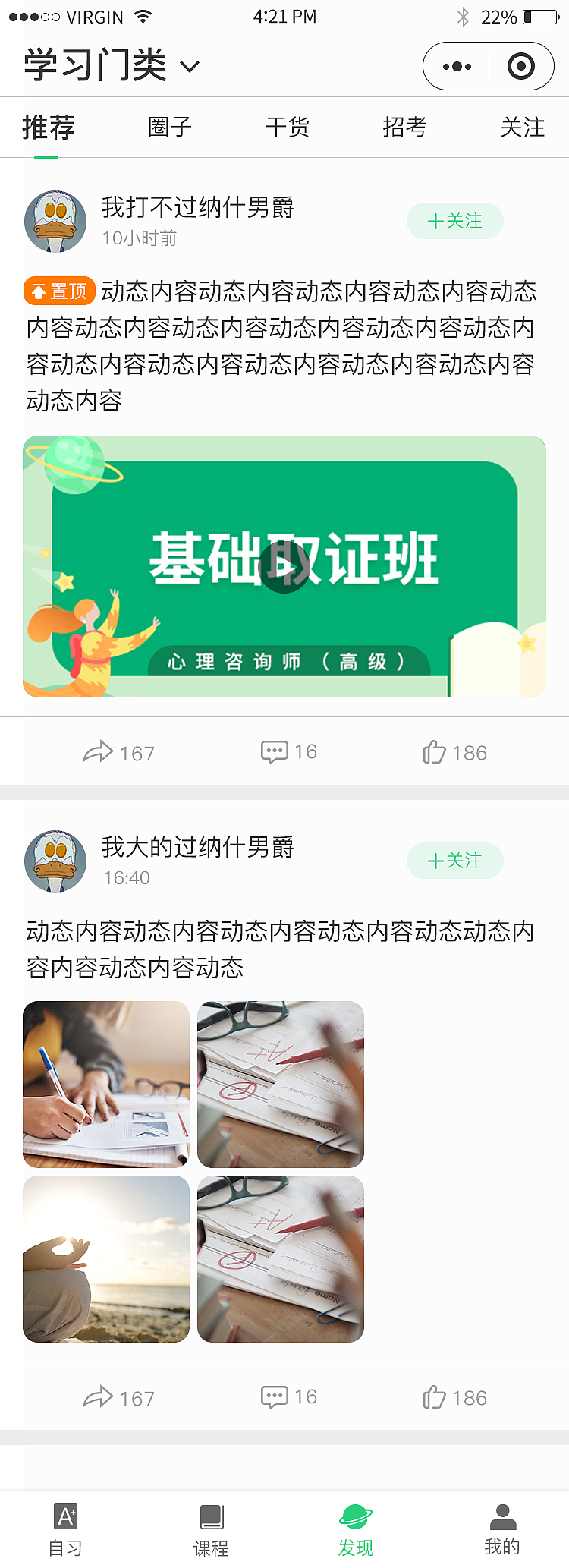Tap the thumbs-up like icon showing 186
The image size is (569, 1568).
pyautogui.click(x=434, y=752)
